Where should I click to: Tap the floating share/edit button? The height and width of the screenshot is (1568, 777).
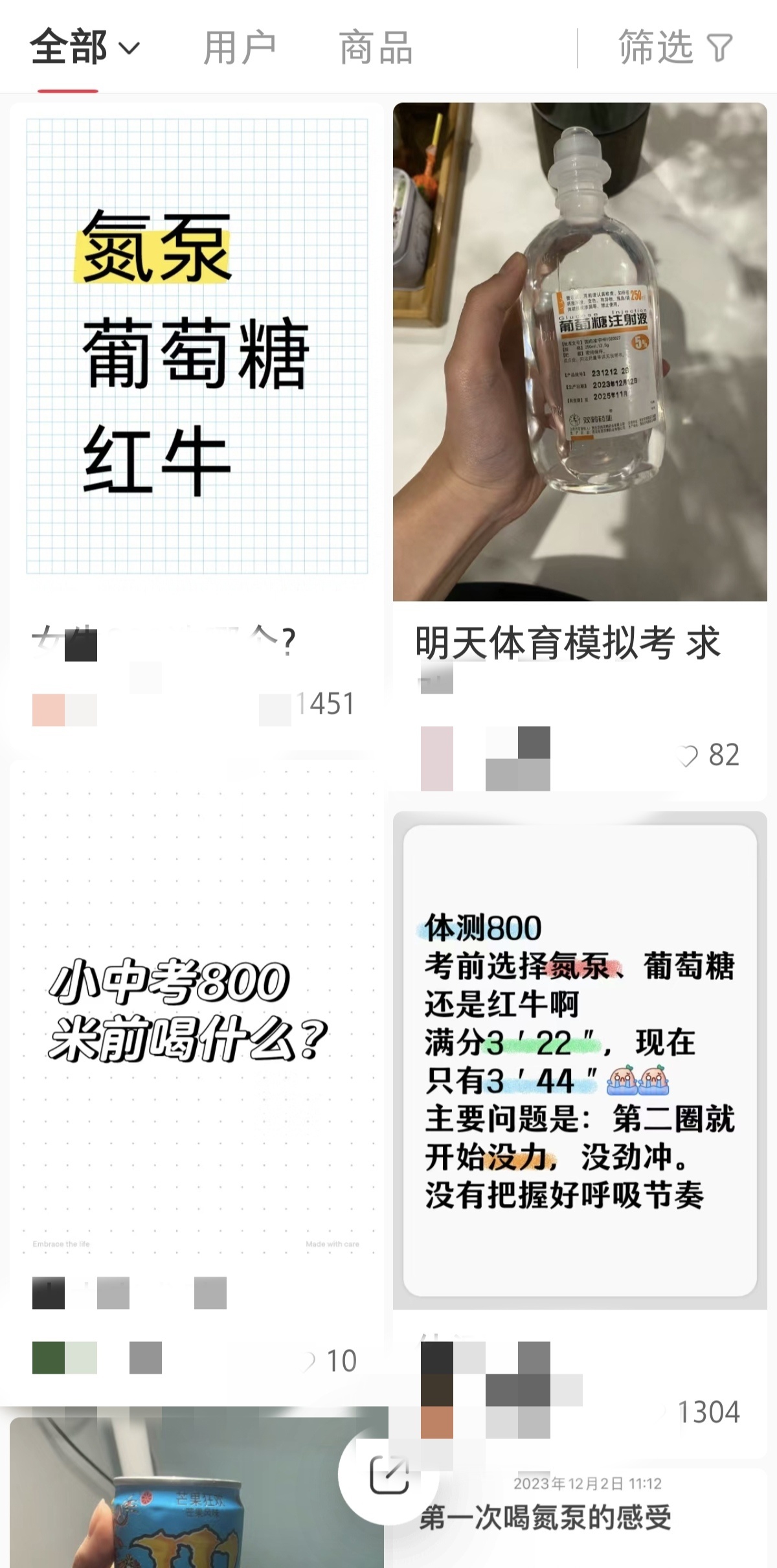[x=388, y=1475]
